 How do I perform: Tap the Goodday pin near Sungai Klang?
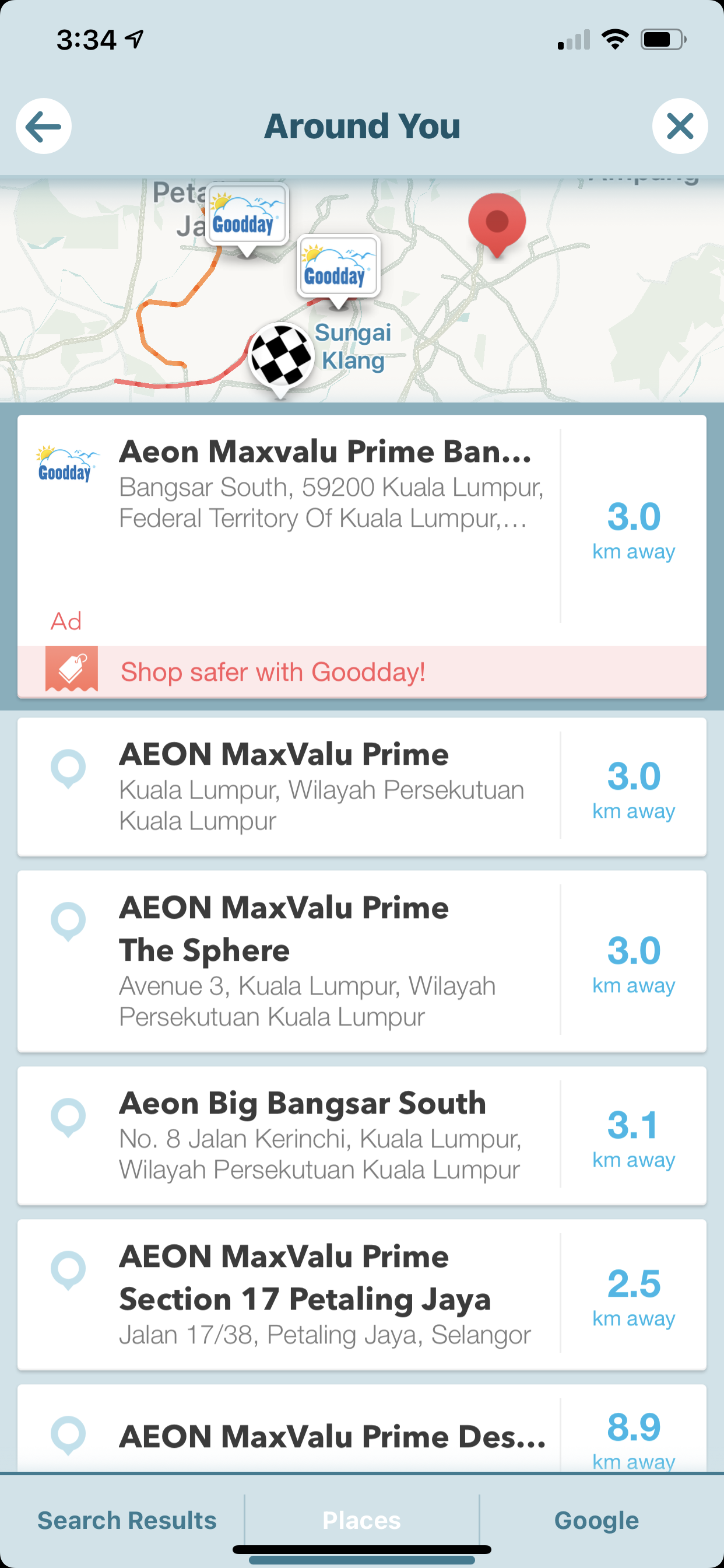tap(338, 268)
